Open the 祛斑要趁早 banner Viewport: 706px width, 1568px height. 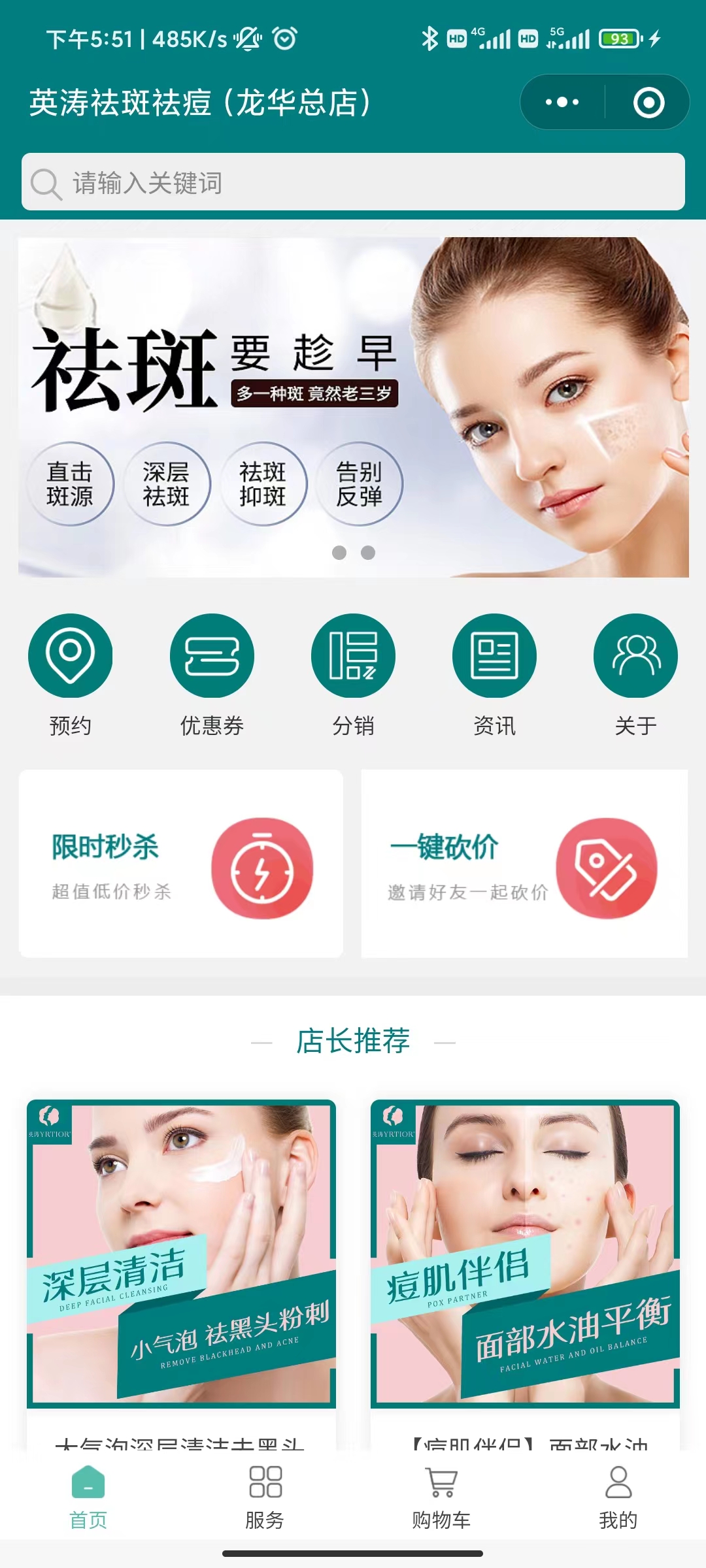(x=353, y=406)
